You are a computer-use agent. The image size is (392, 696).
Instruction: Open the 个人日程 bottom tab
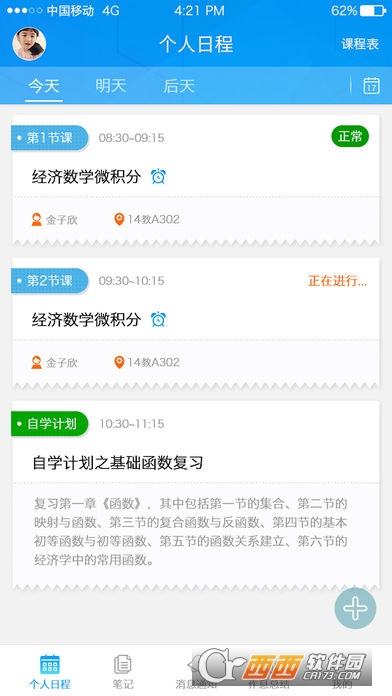(x=50, y=671)
